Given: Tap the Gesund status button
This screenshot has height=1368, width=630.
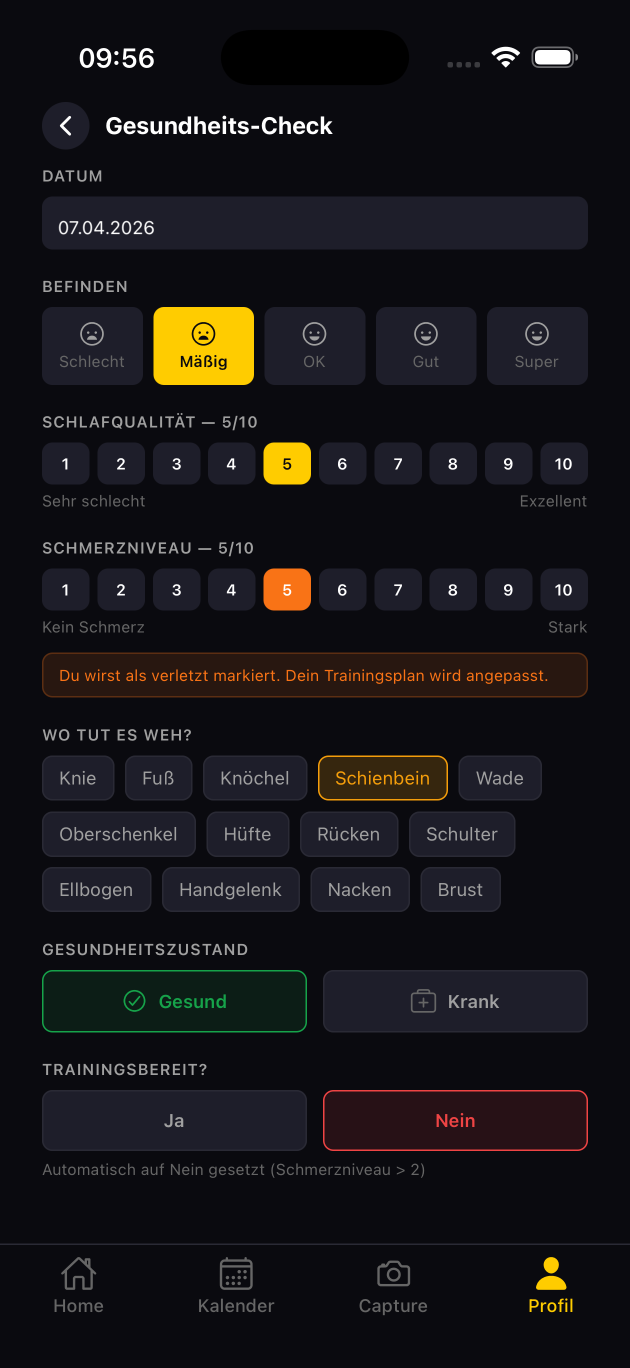Looking at the screenshot, I should click(174, 1001).
